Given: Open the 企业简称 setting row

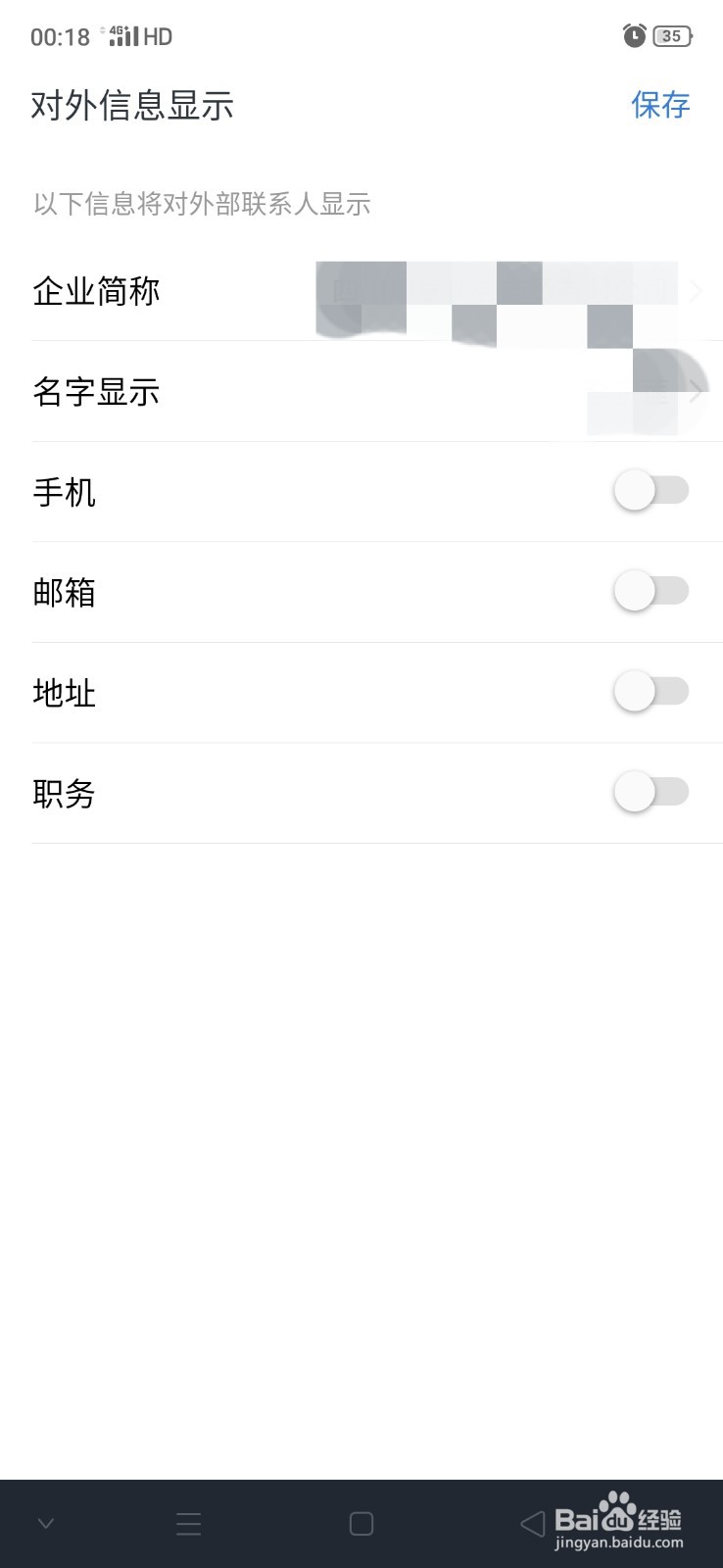Looking at the screenshot, I should pos(361,291).
